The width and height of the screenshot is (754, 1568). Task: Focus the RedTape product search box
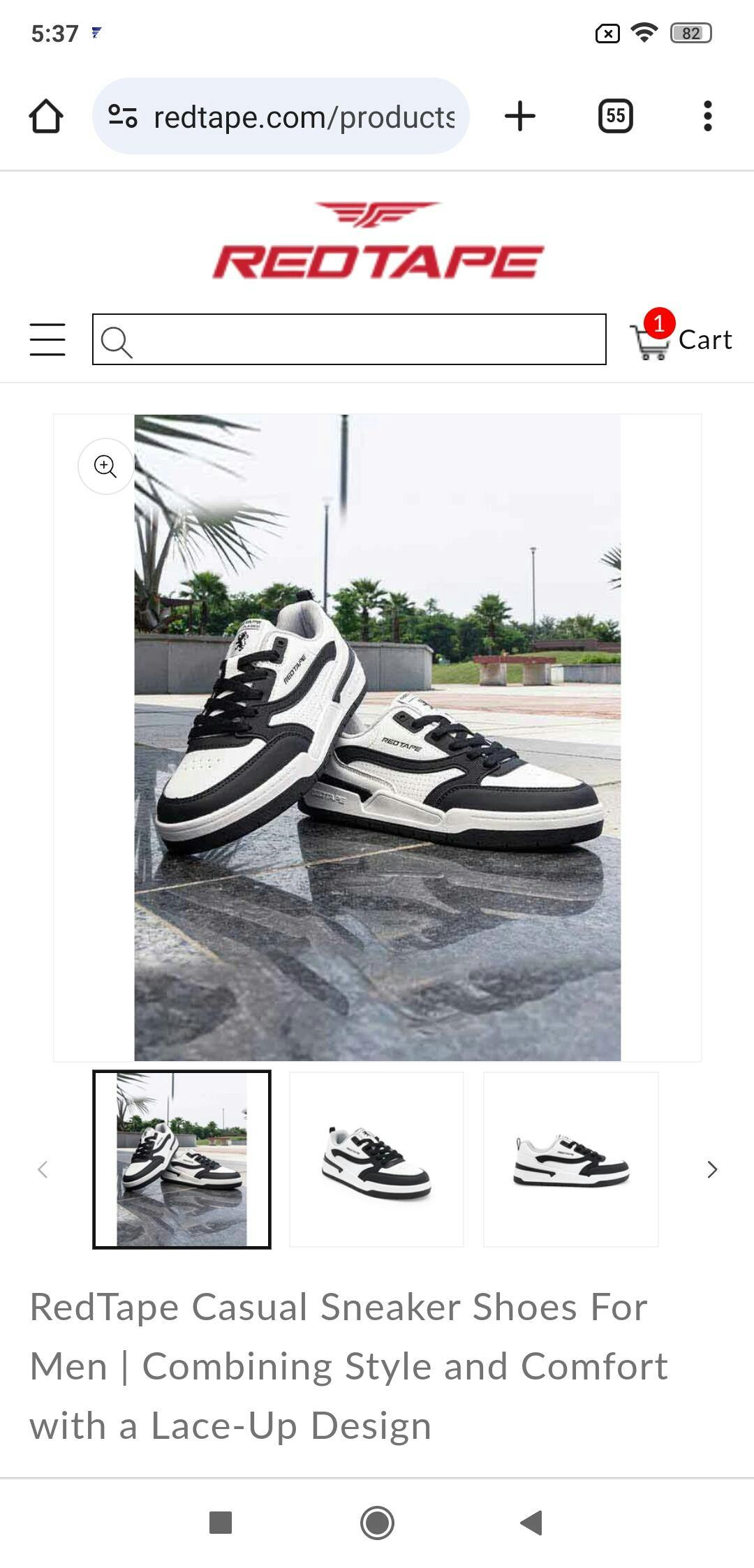pyautogui.click(x=349, y=339)
